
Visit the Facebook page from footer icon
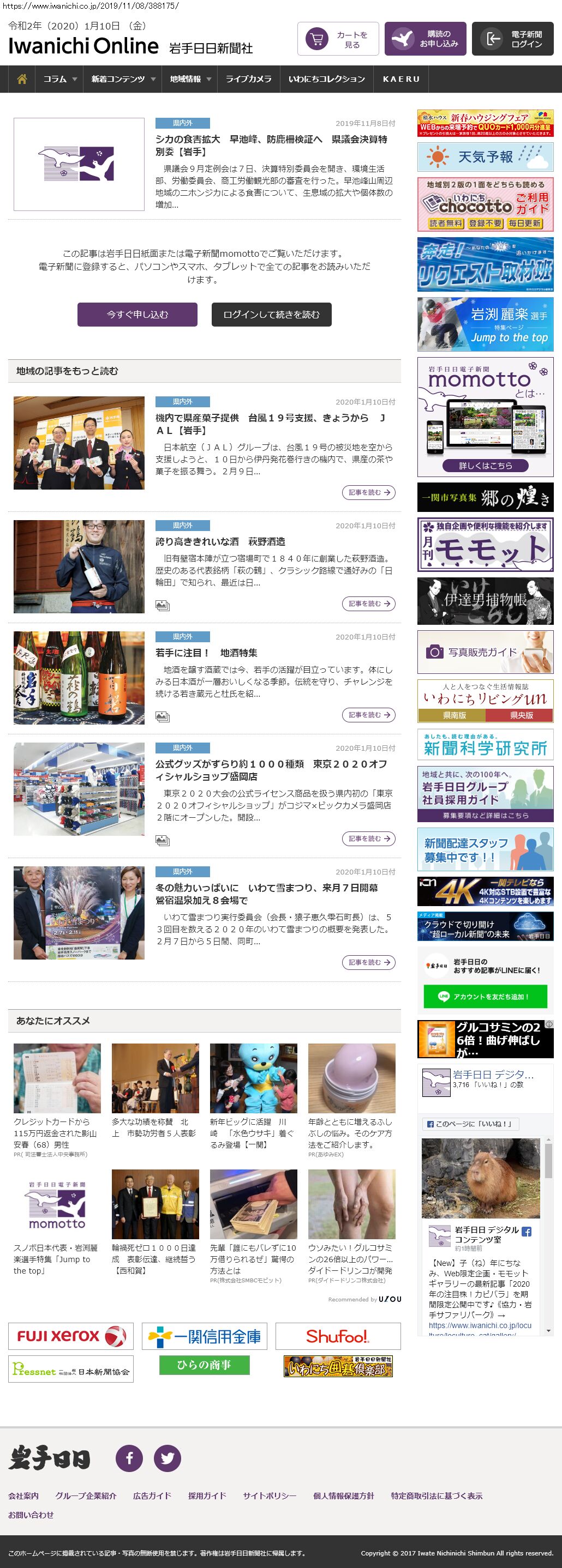click(x=129, y=1458)
